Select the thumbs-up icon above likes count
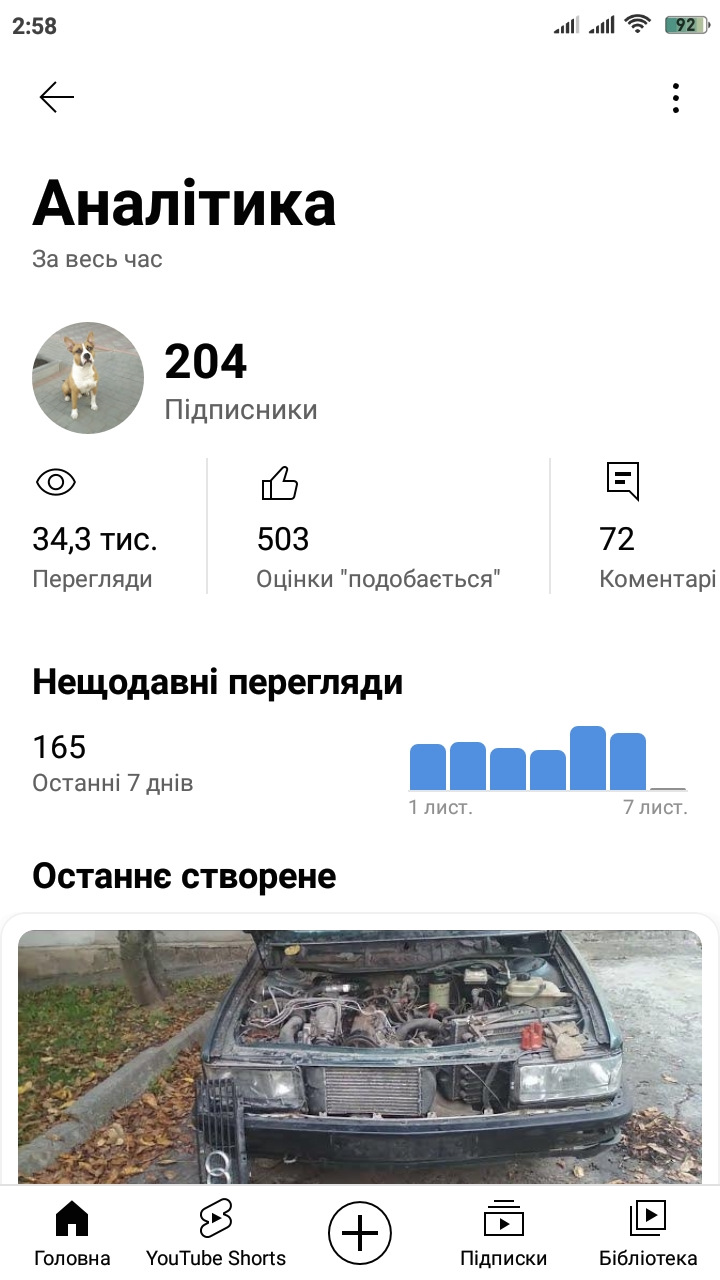The height and width of the screenshot is (1280, 720). (x=279, y=481)
